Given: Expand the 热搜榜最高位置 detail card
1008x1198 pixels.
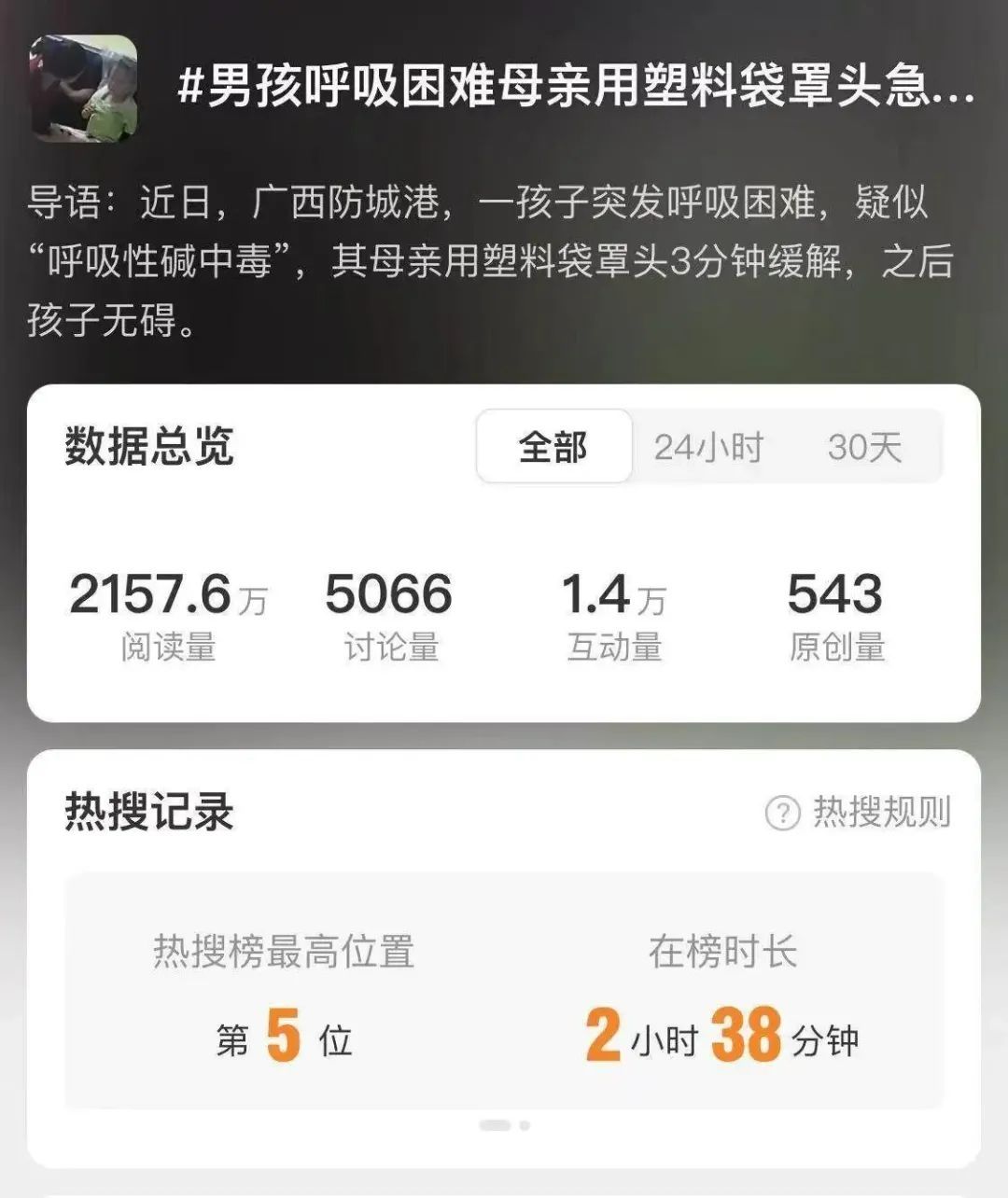Looking at the screenshot, I should pyautogui.click(x=282, y=992).
